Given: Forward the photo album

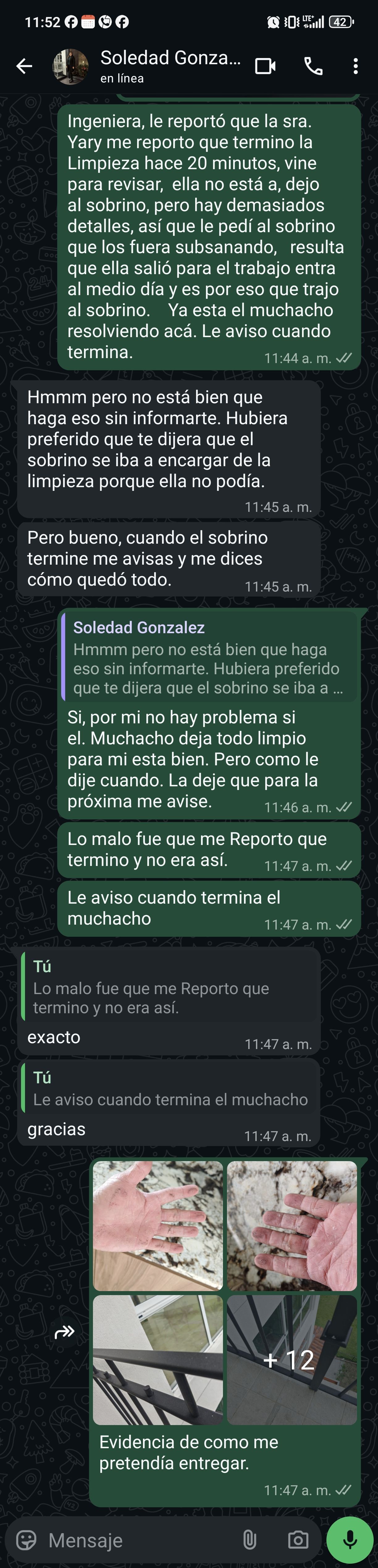Looking at the screenshot, I should pos(65,1332).
